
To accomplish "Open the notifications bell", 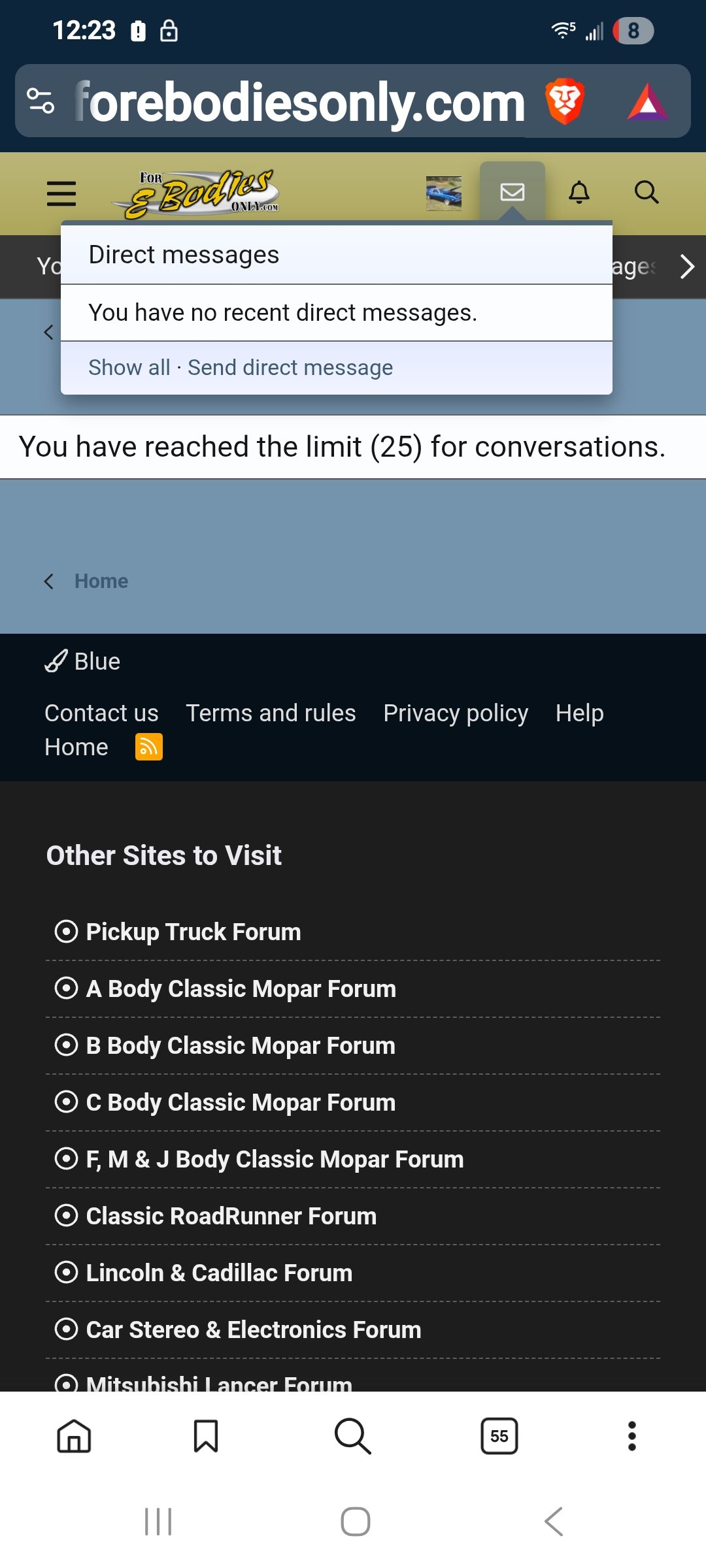I will click(579, 192).
